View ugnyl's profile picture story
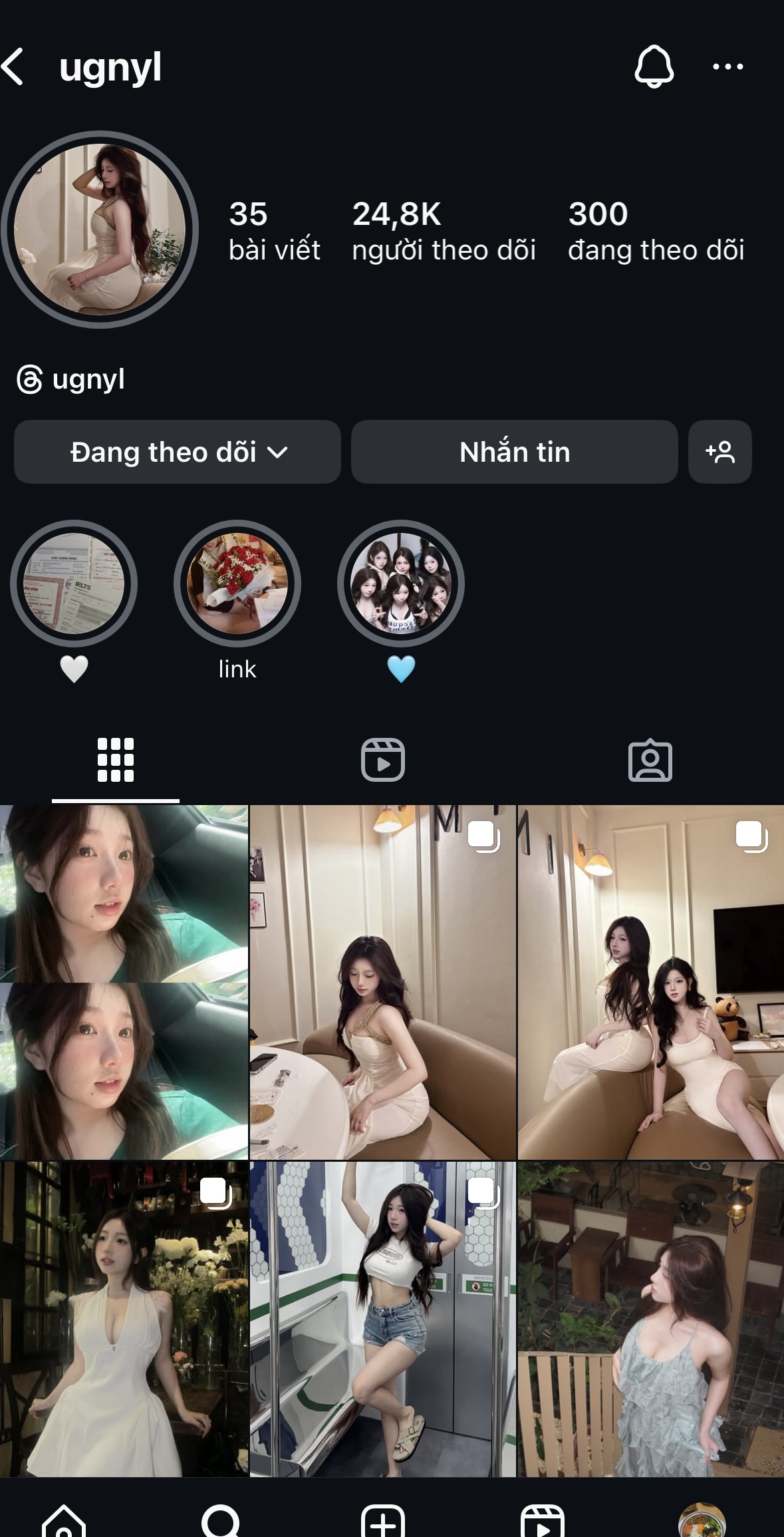 (100, 230)
